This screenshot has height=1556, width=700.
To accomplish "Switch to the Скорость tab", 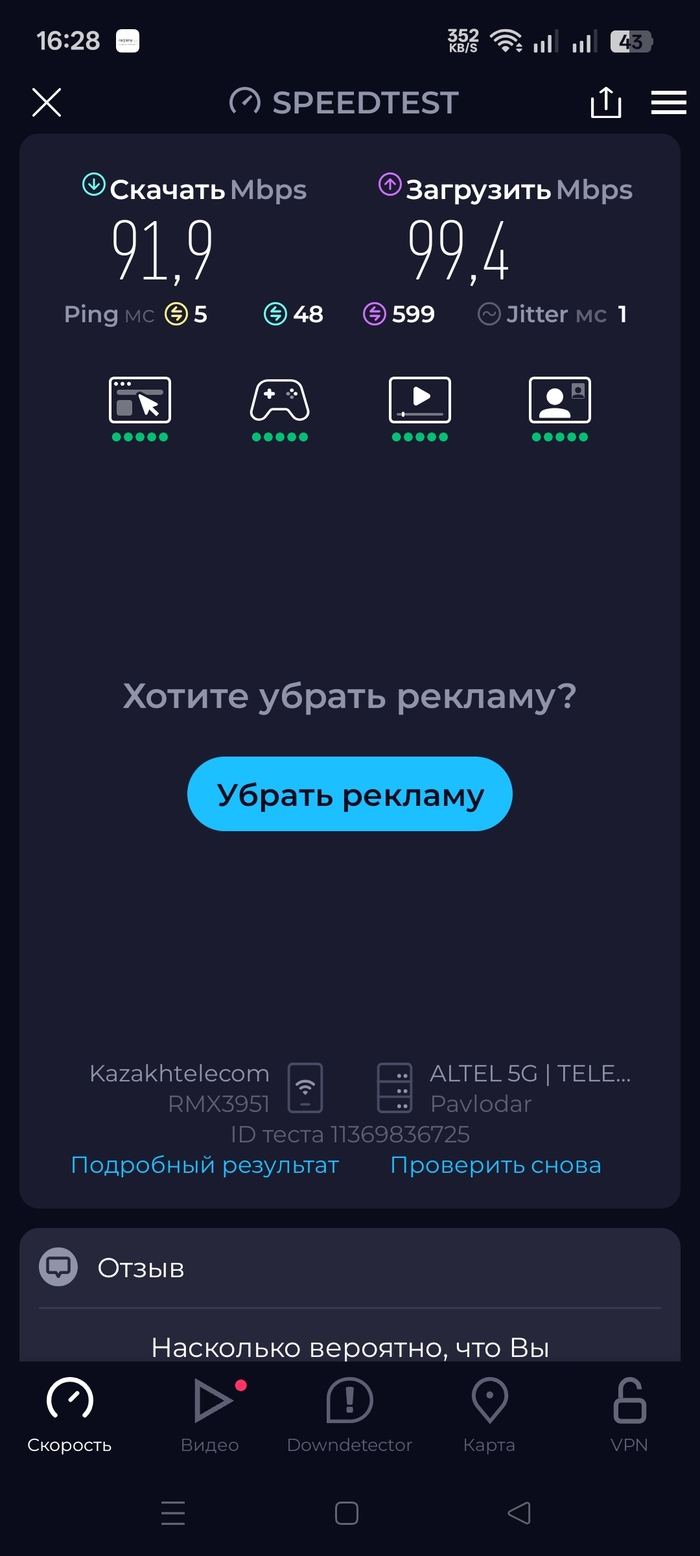I will click(x=70, y=1415).
